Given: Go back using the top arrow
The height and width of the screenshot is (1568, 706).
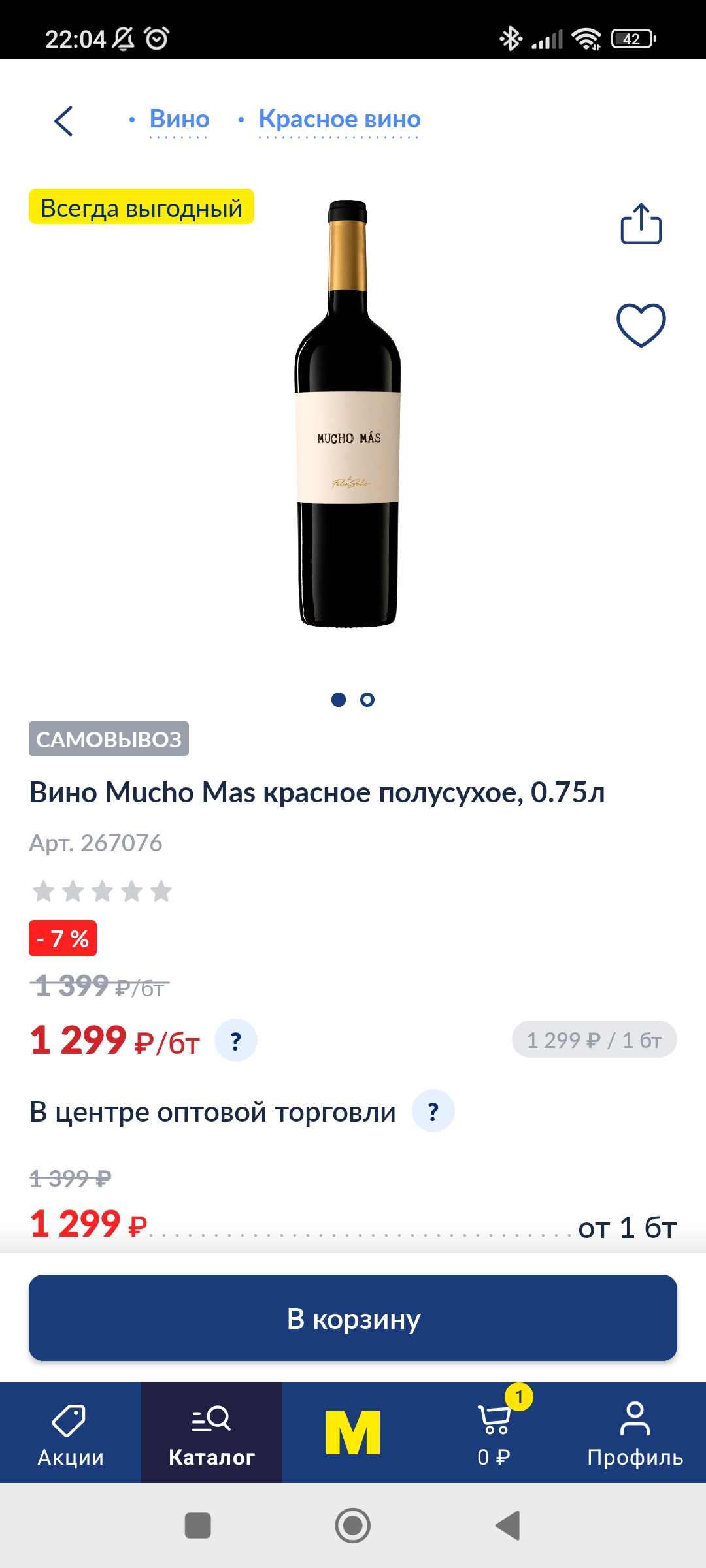Looking at the screenshot, I should tap(63, 121).
